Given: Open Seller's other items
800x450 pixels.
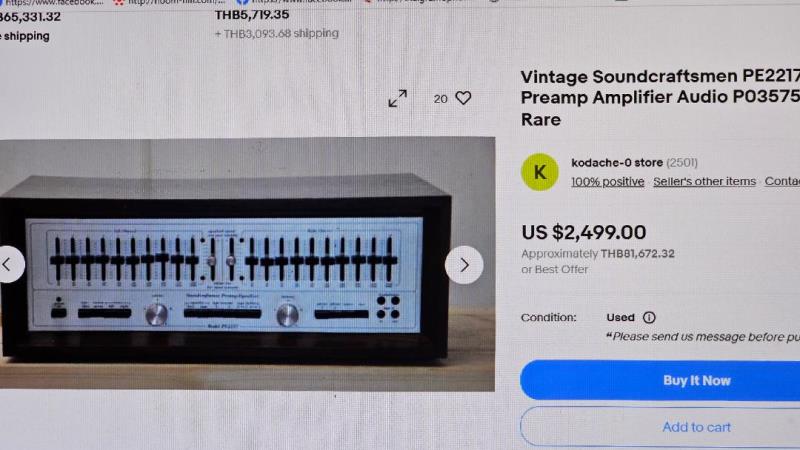Looking at the screenshot, I should click(x=704, y=181).
